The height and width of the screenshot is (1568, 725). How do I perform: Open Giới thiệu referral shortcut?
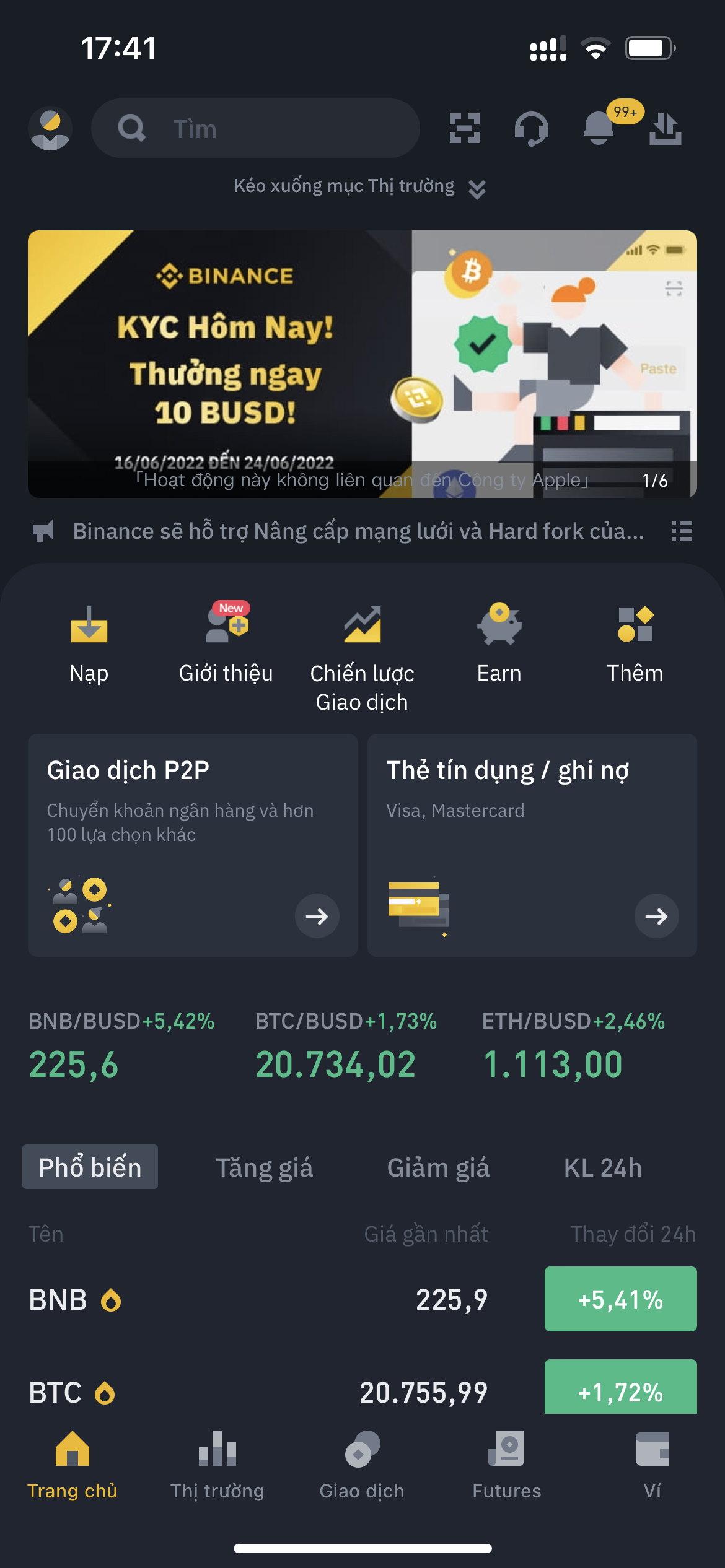pos(226,644)
